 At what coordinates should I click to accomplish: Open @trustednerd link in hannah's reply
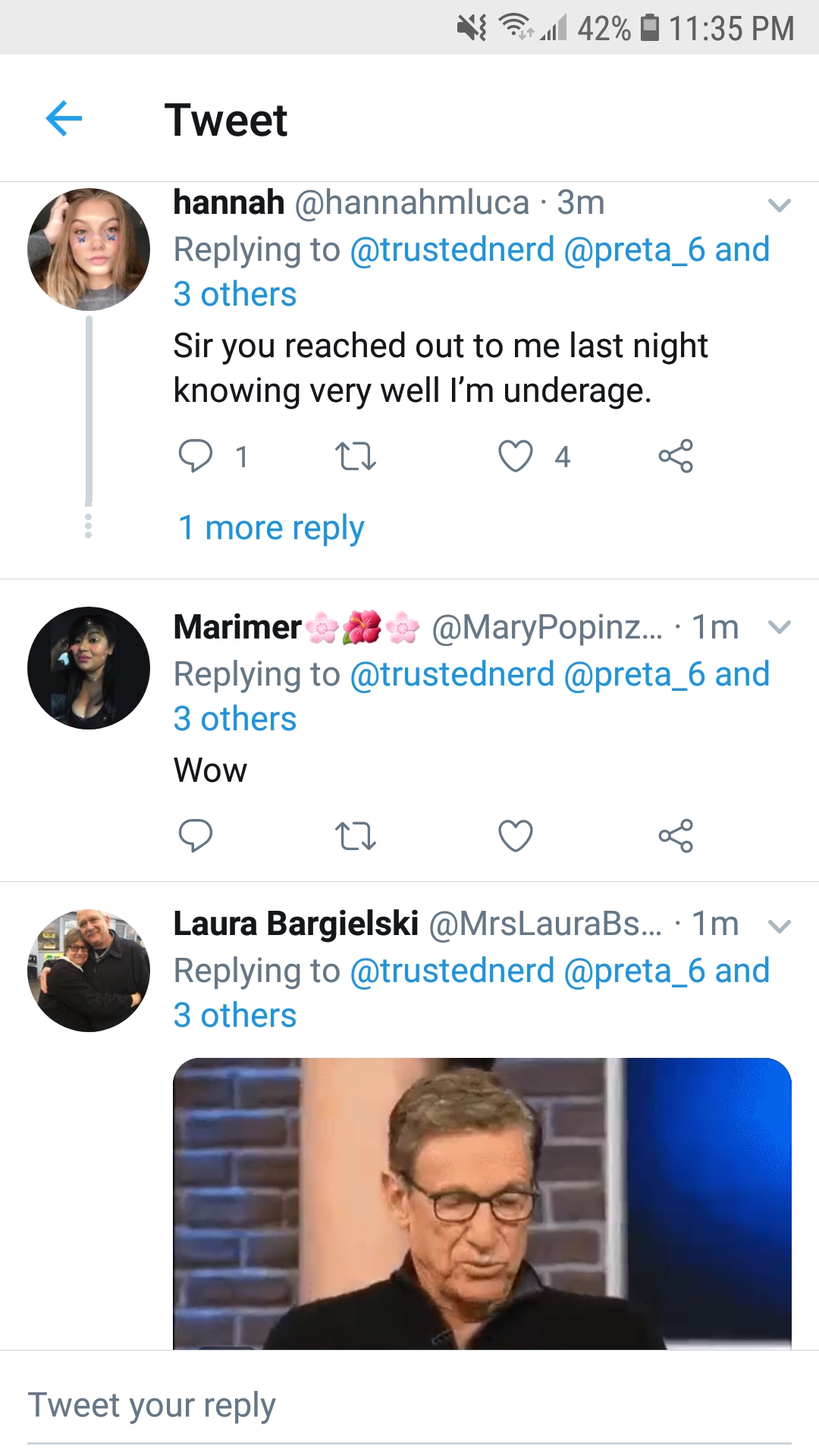point(452,249)
